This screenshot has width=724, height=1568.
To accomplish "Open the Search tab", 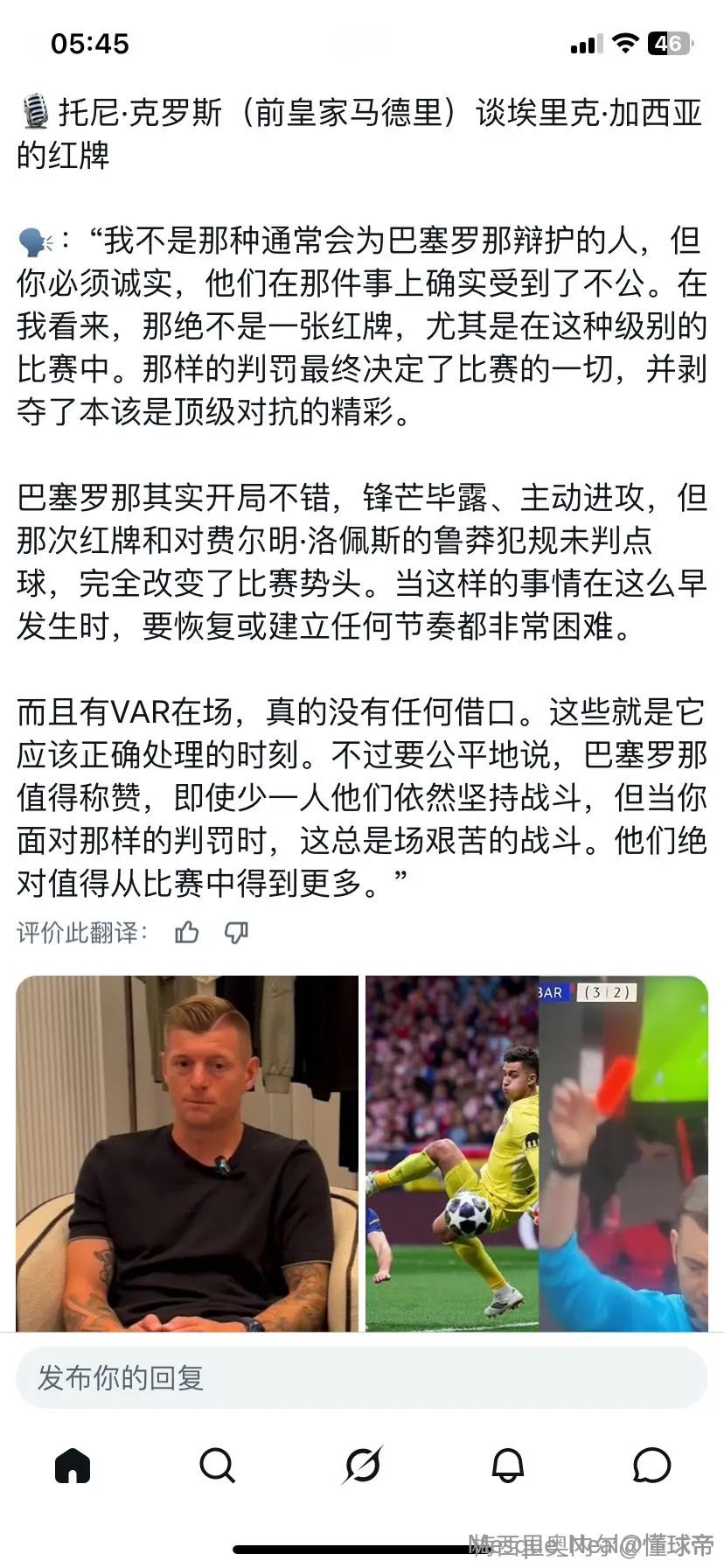I will (217, 1465).
